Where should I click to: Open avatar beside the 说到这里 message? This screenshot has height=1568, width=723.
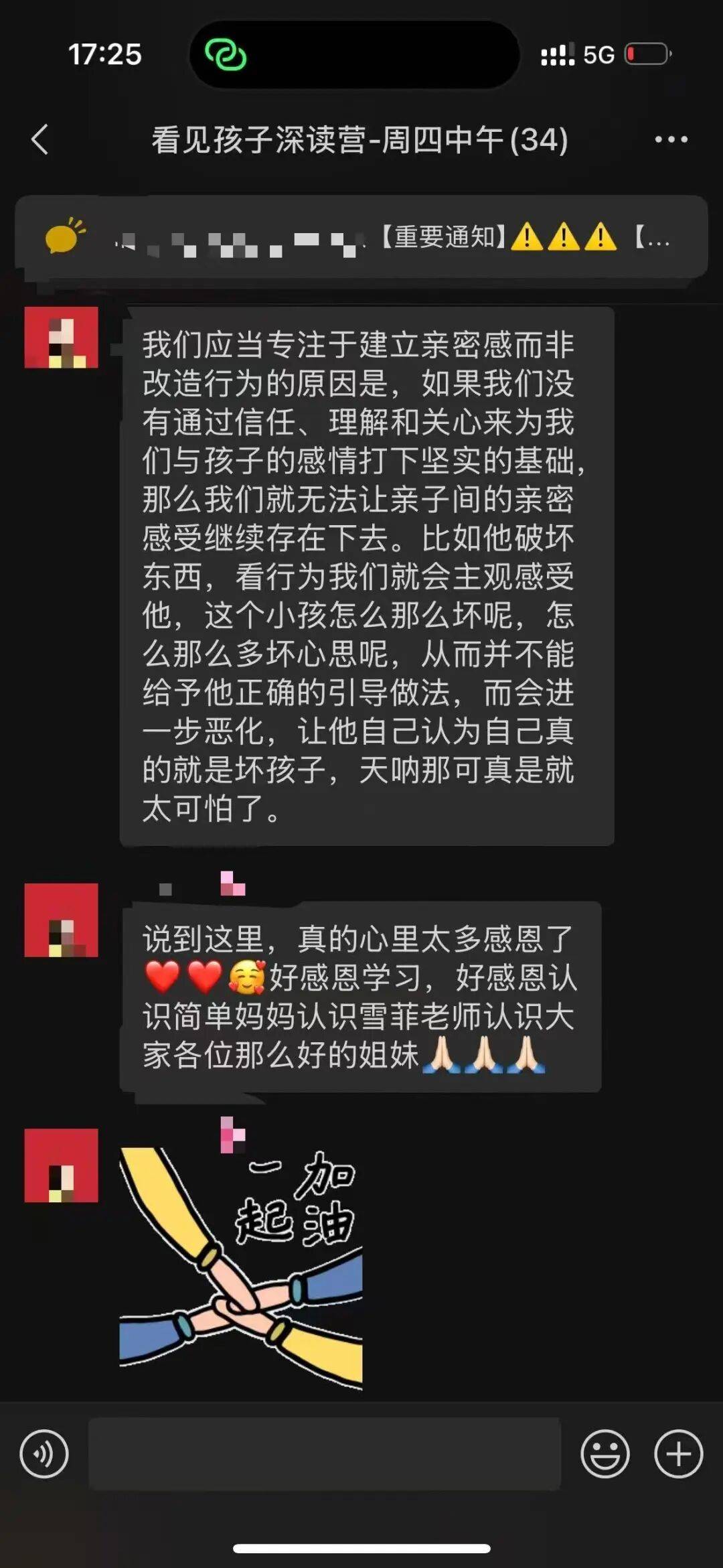pos(62,920)
